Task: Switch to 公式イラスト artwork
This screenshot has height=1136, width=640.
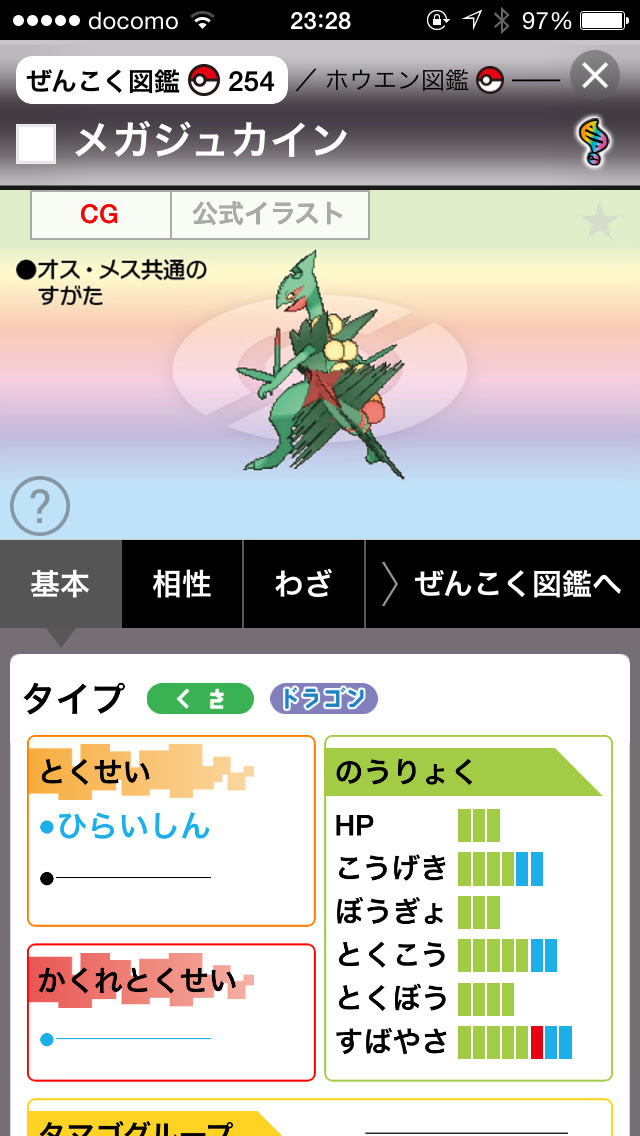Action: pos(268,214)
